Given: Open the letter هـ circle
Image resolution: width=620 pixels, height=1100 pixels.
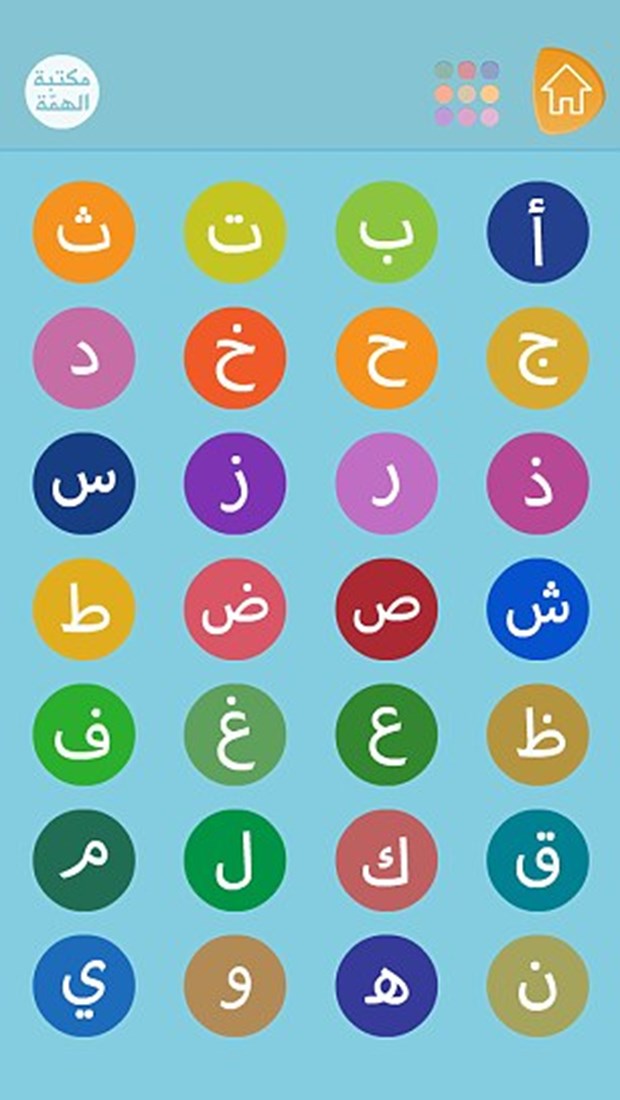Looking at the screenshot, I should [x=386, y=986].
